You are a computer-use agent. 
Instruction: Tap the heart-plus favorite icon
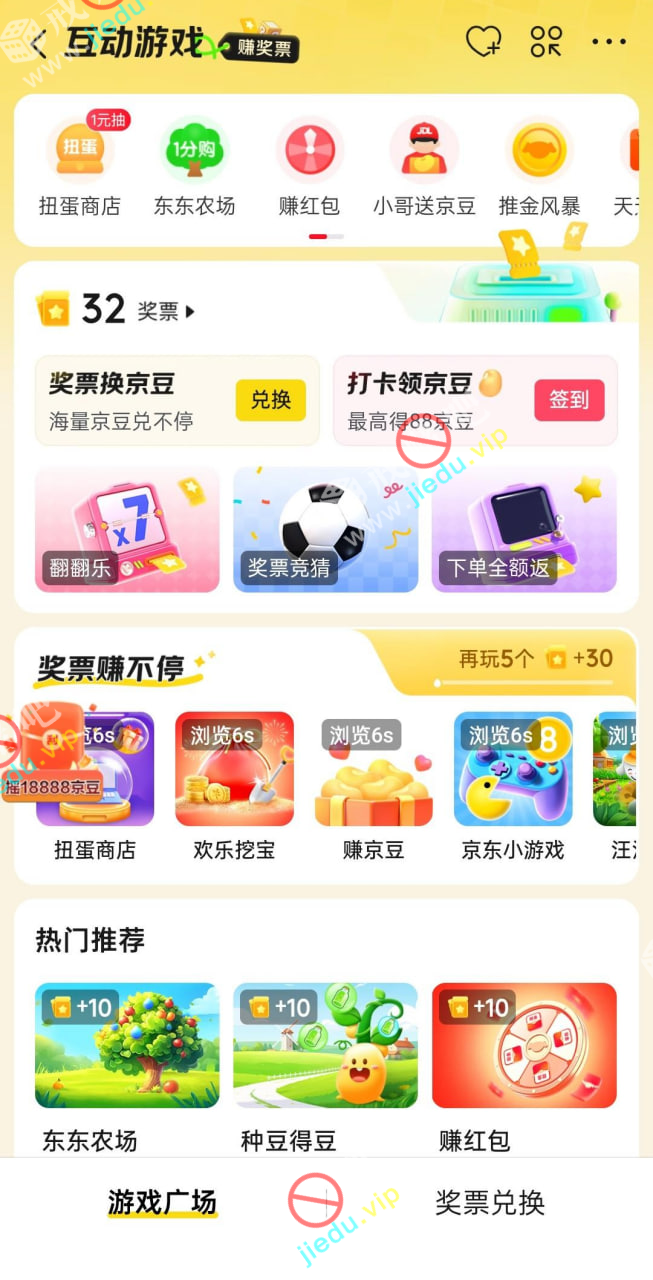click(483, 42)
